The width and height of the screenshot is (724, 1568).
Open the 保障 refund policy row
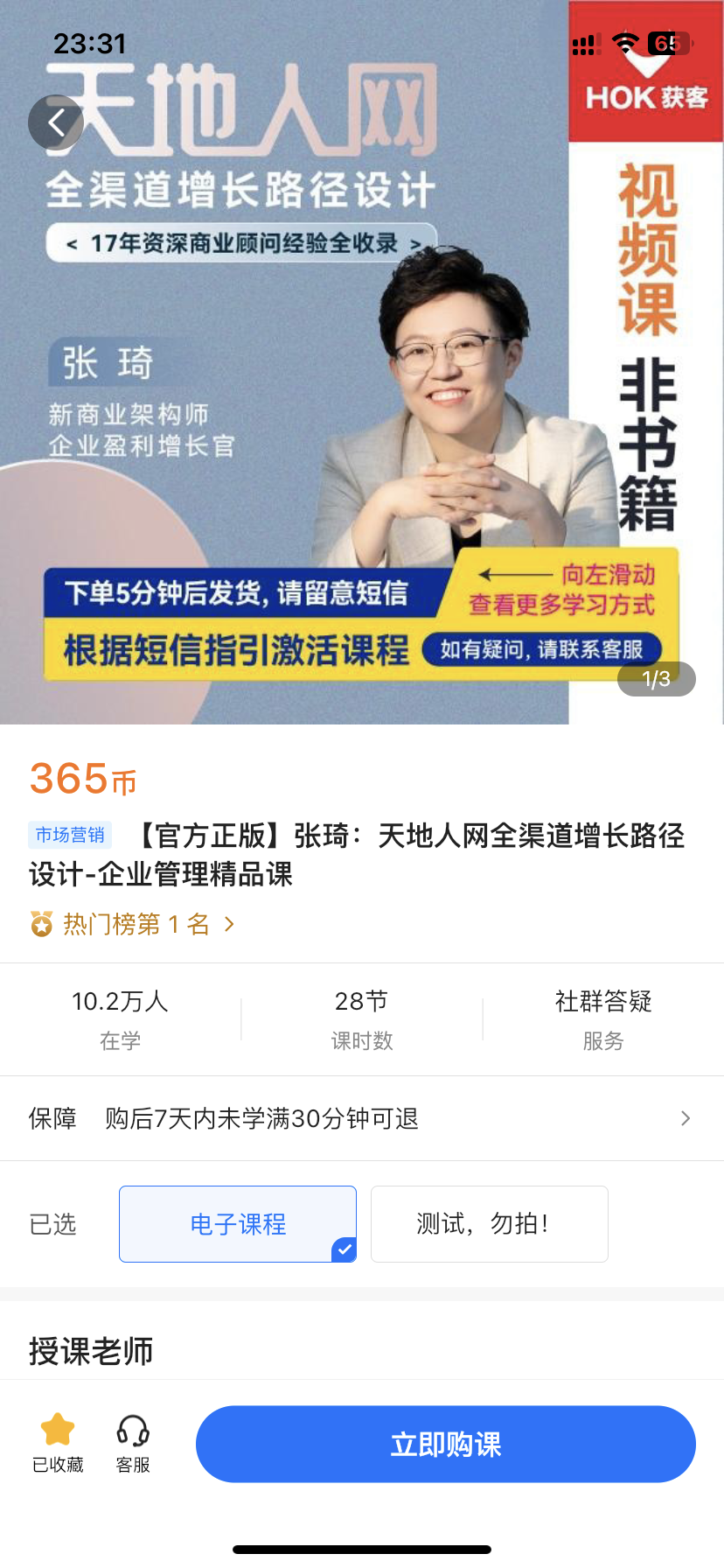(361, 1118)
